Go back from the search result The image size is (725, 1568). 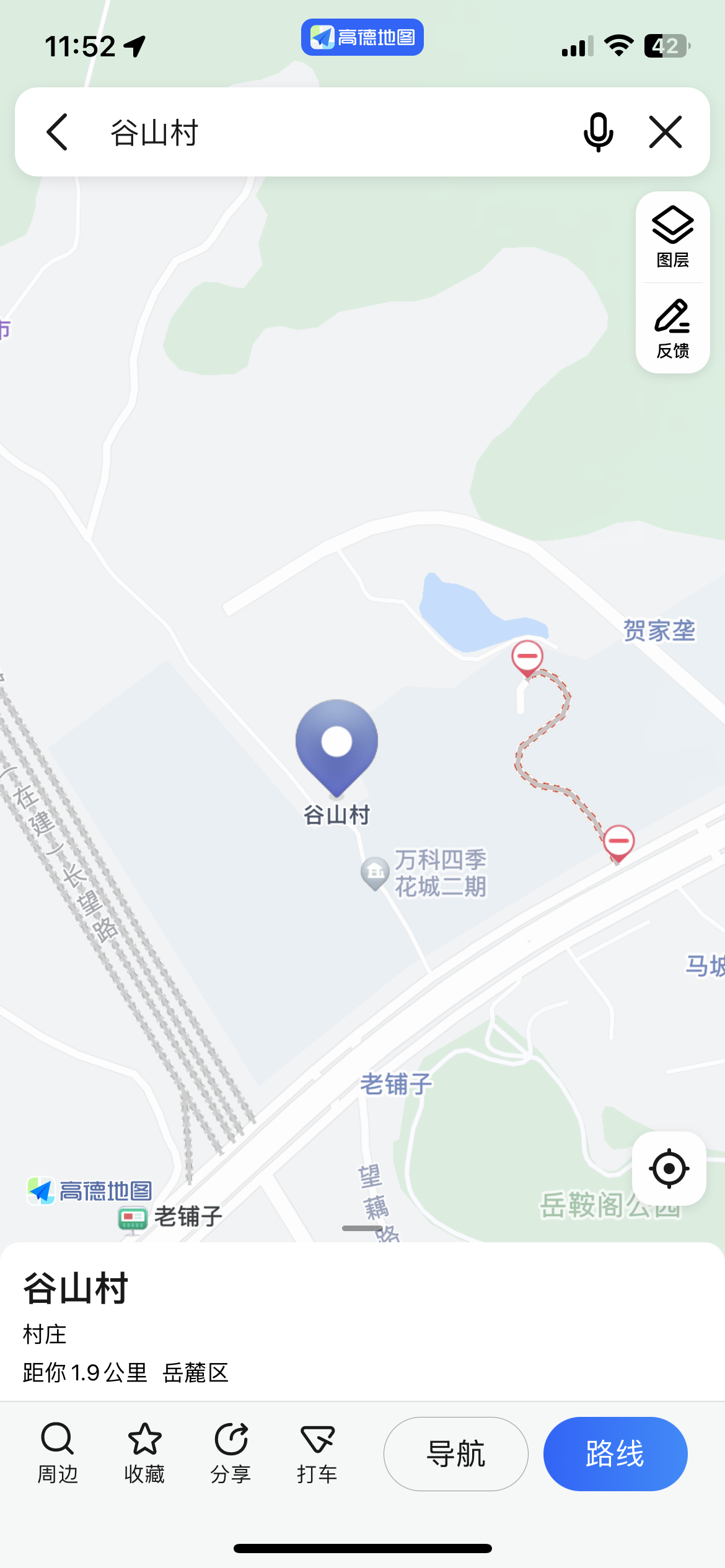click(57, 132)
